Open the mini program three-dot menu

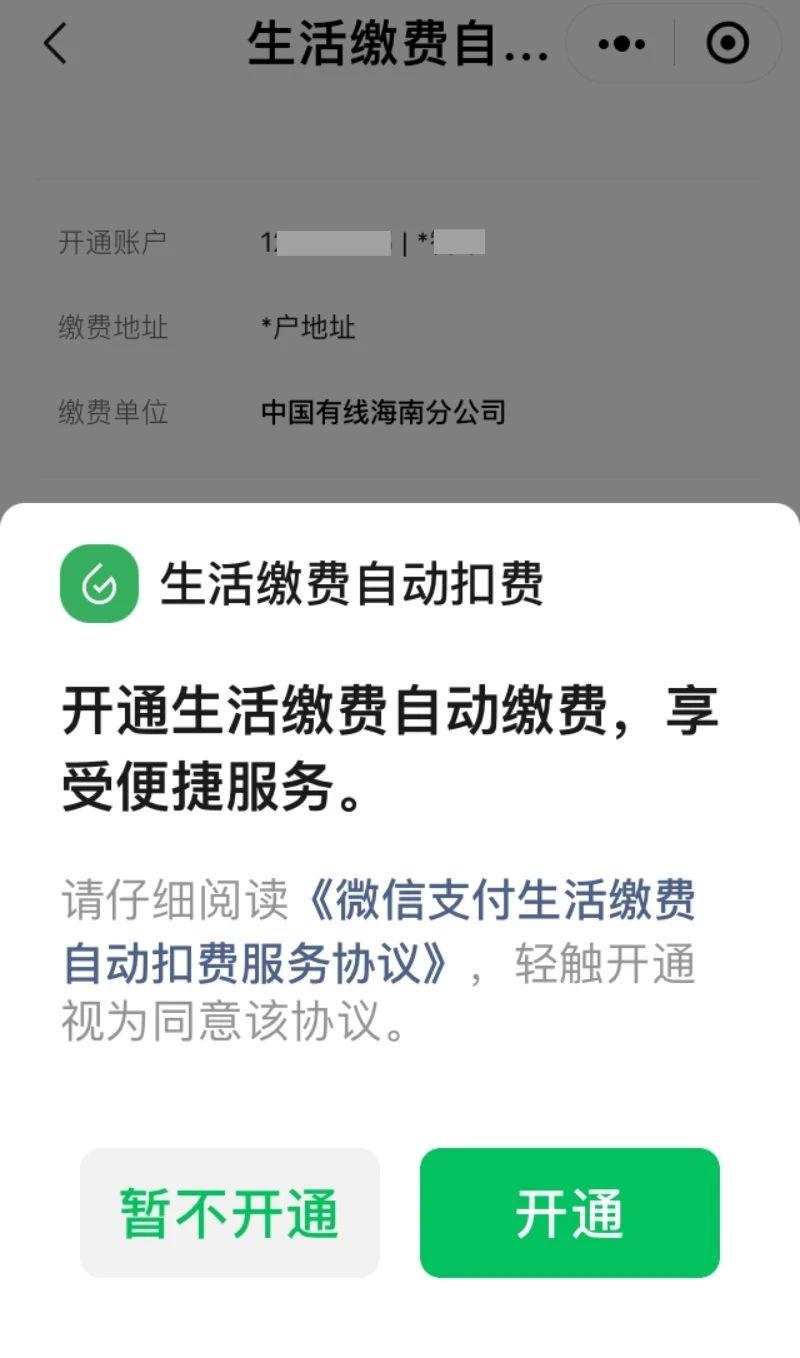point(621,44)
